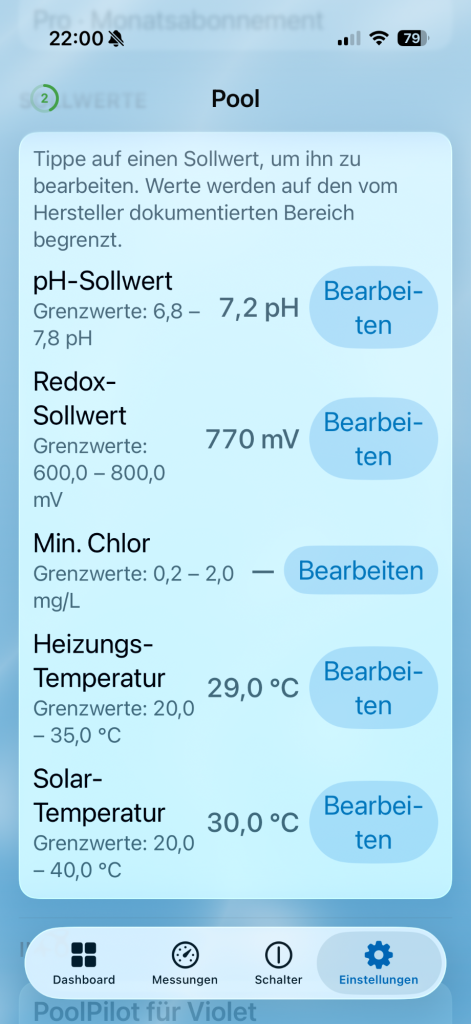The width and height of the screenshot is (471, 1024).
Task: Tap the green circular indicator with 2
Action: pos(44,99)
